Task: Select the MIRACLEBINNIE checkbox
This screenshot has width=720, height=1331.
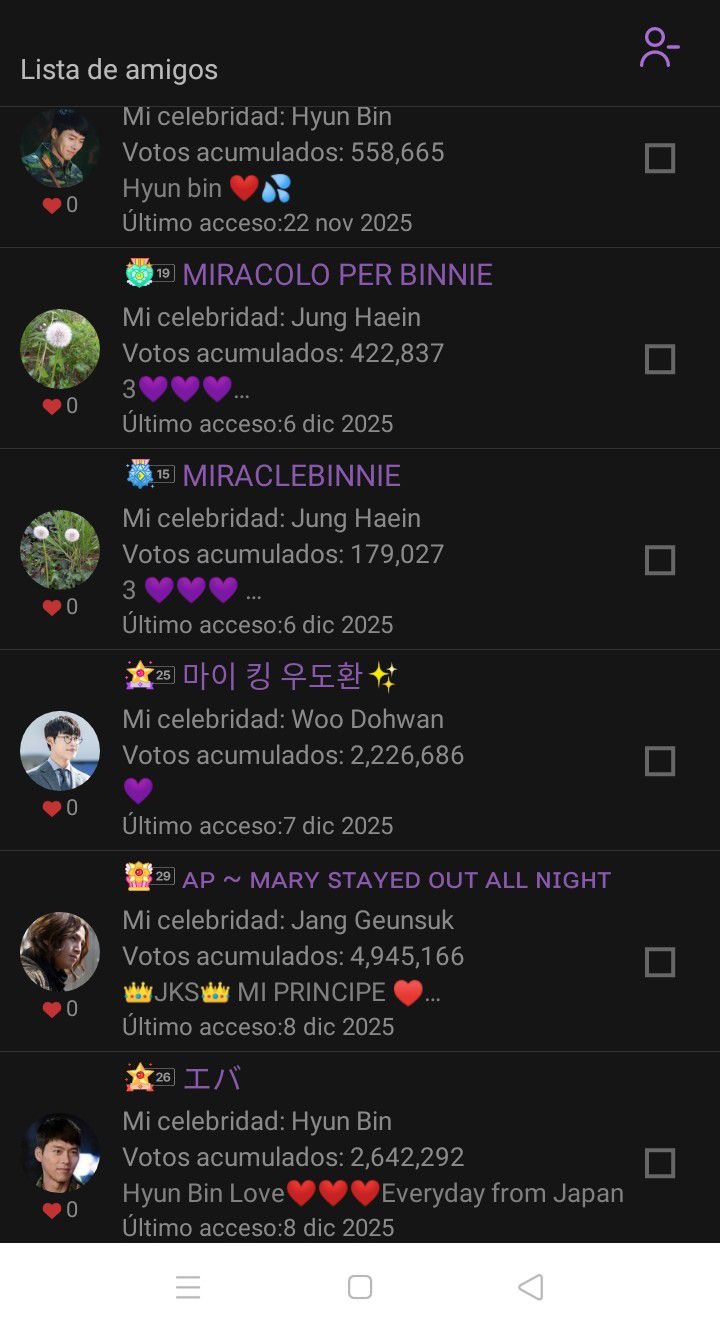Action: coord(660,560)
